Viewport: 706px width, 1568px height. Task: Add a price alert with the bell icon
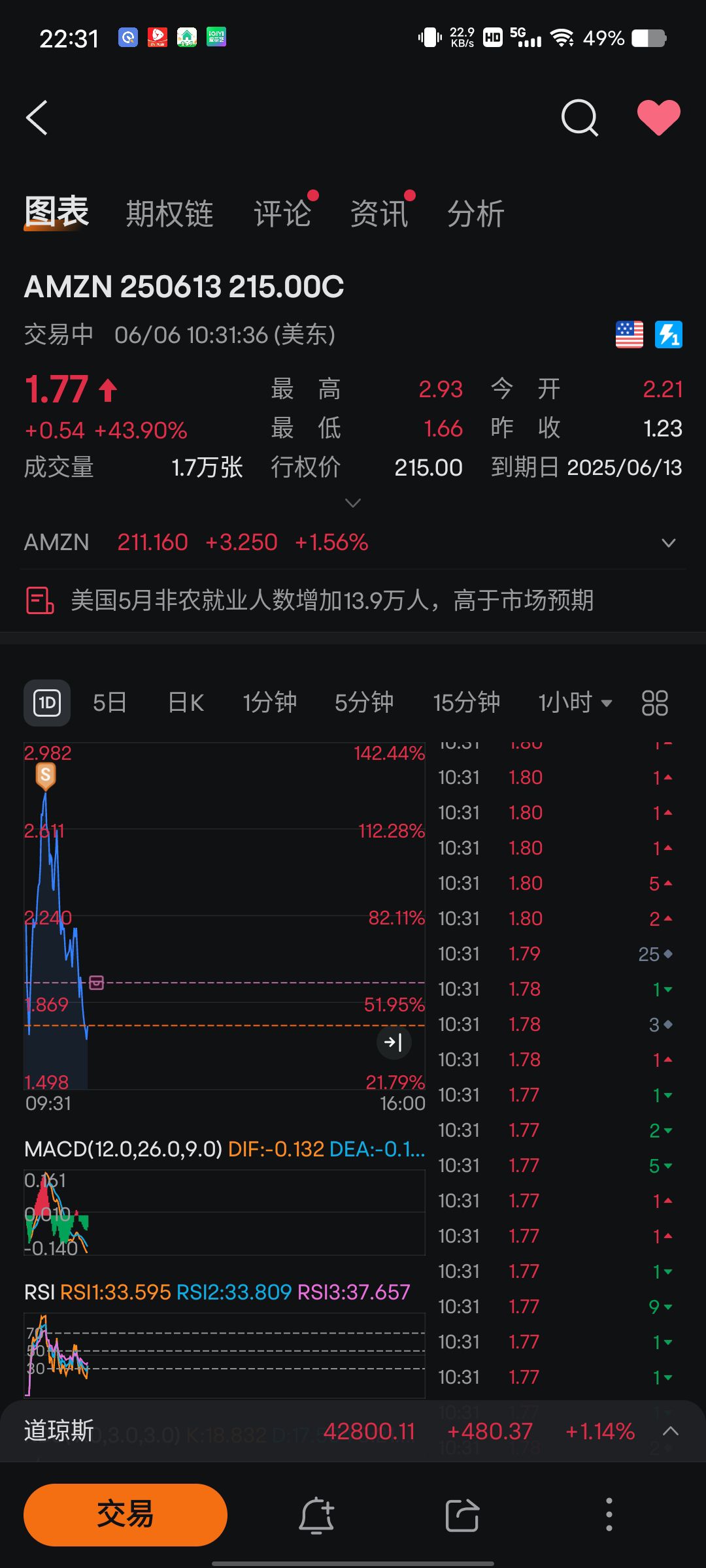[317, 1514]
